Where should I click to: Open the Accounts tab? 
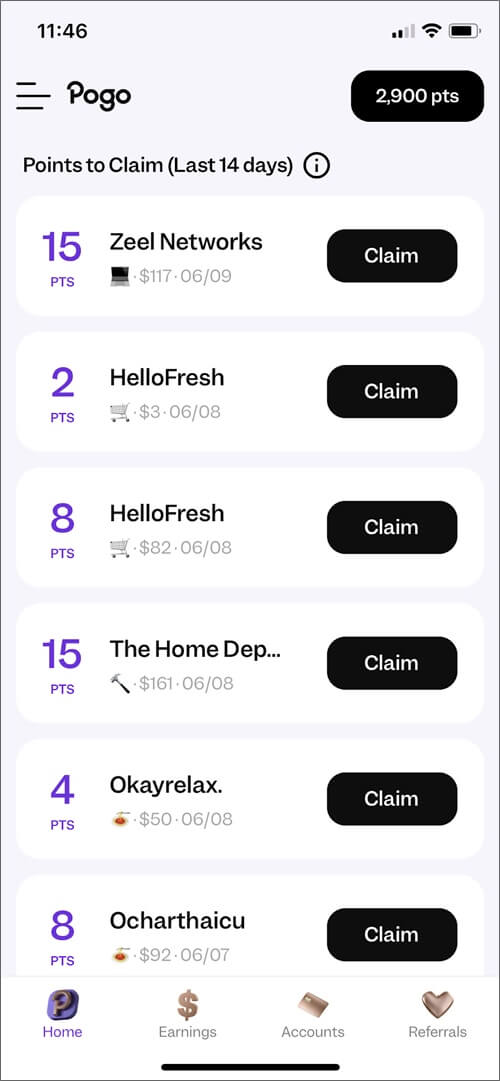pos(312,1014)
